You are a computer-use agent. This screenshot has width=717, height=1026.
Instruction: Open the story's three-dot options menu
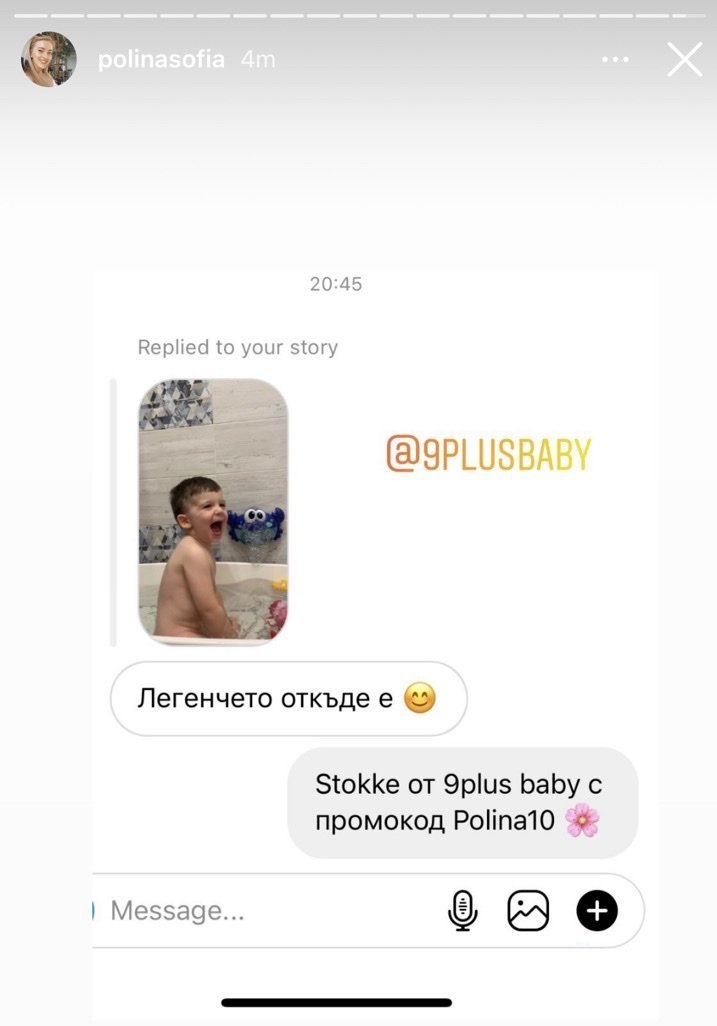[x=616, y=60]
